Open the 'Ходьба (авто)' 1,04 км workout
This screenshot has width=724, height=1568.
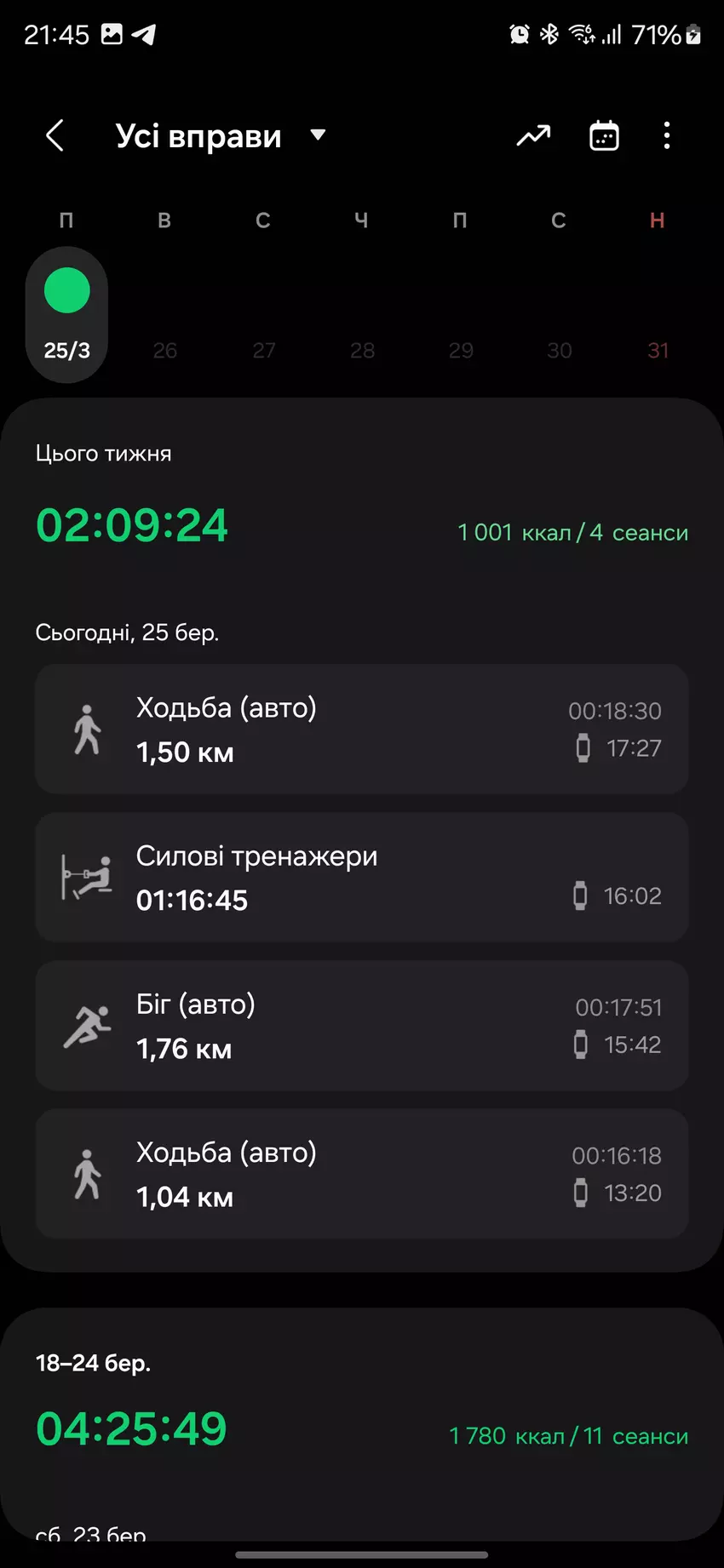[361, 1174]
